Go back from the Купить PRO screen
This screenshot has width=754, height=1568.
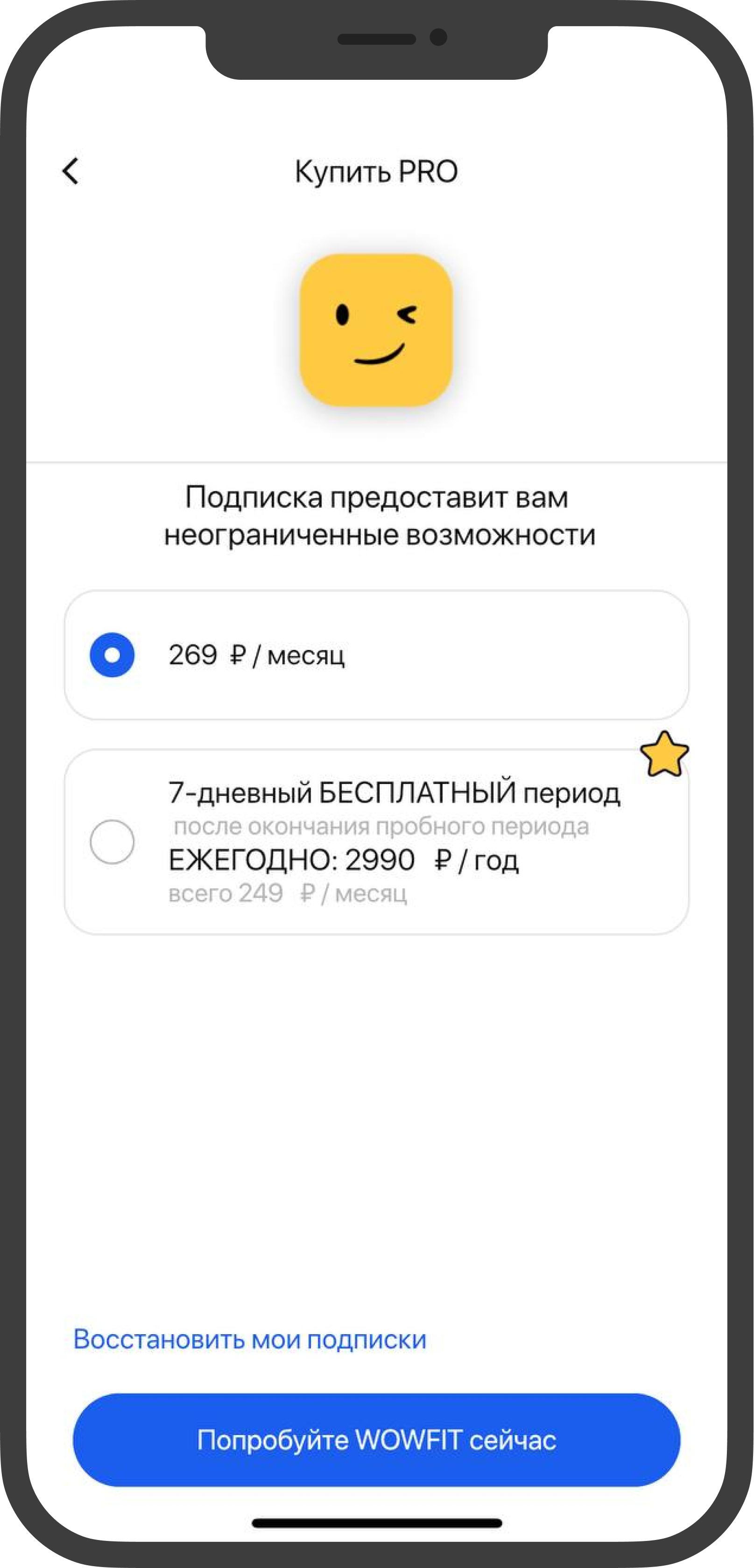pyautogui.click(x=70, y=171)
